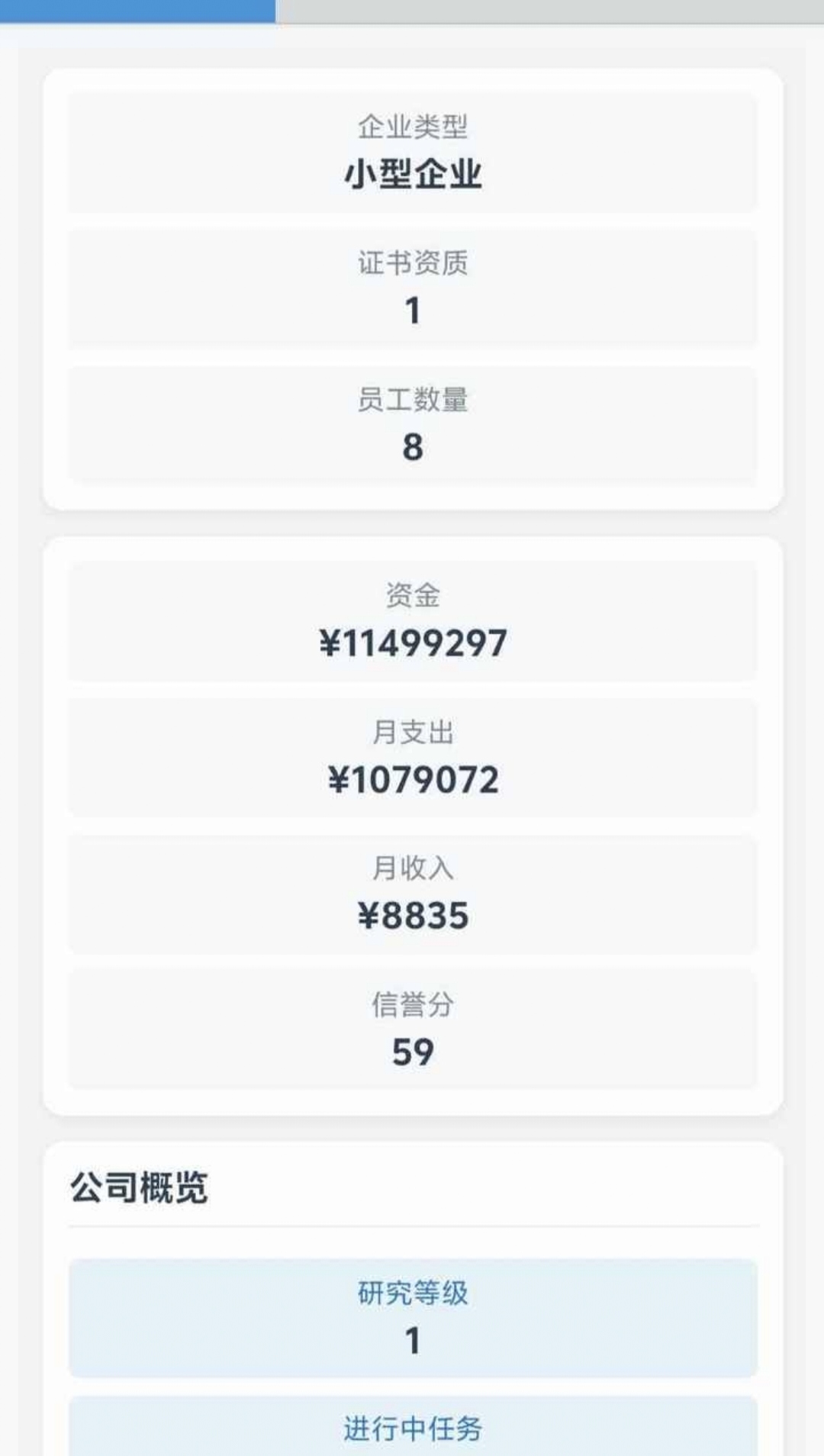The image size is (824, 1456).
Task: View the 证书资质 certificate card
Action: (412, 286)
